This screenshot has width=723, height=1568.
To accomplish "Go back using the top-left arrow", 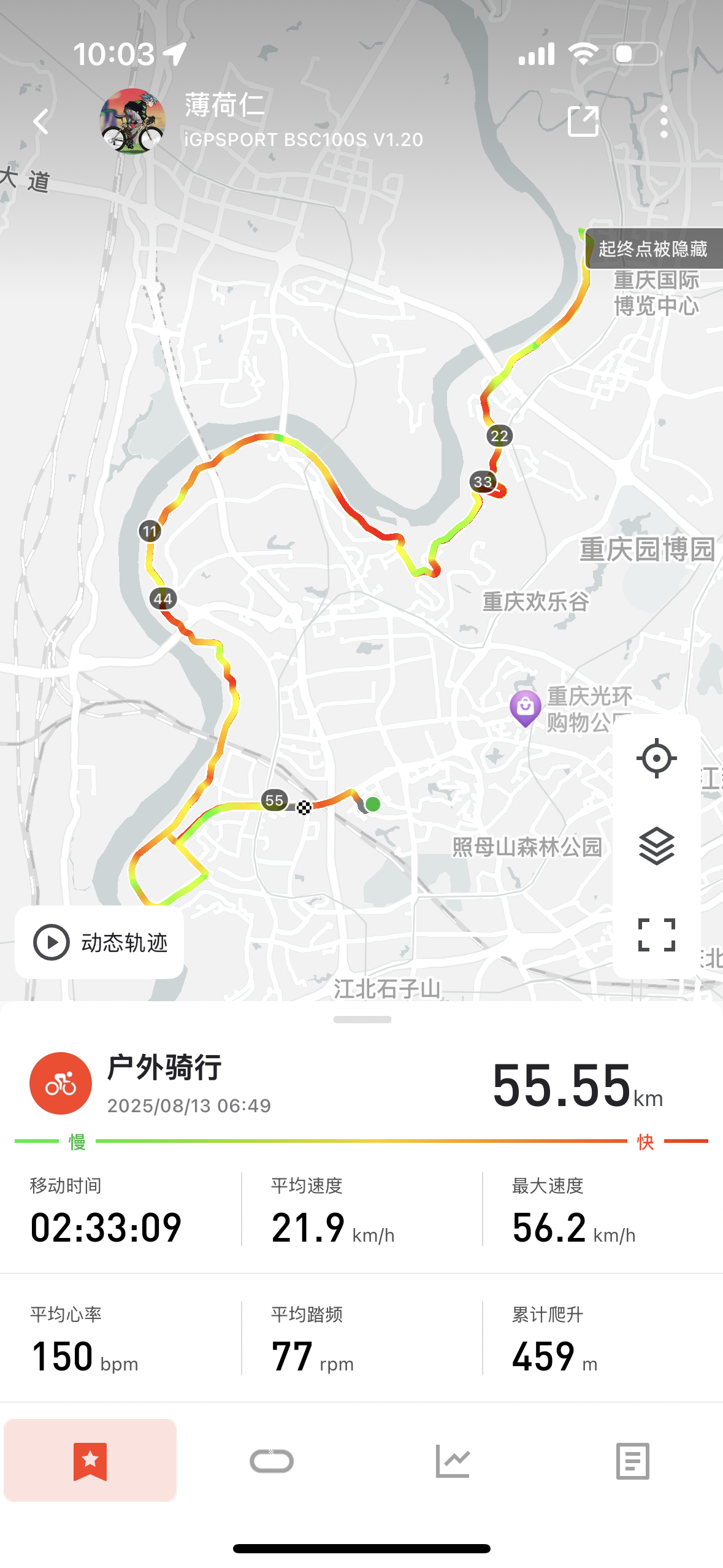I will pos(40,121).
